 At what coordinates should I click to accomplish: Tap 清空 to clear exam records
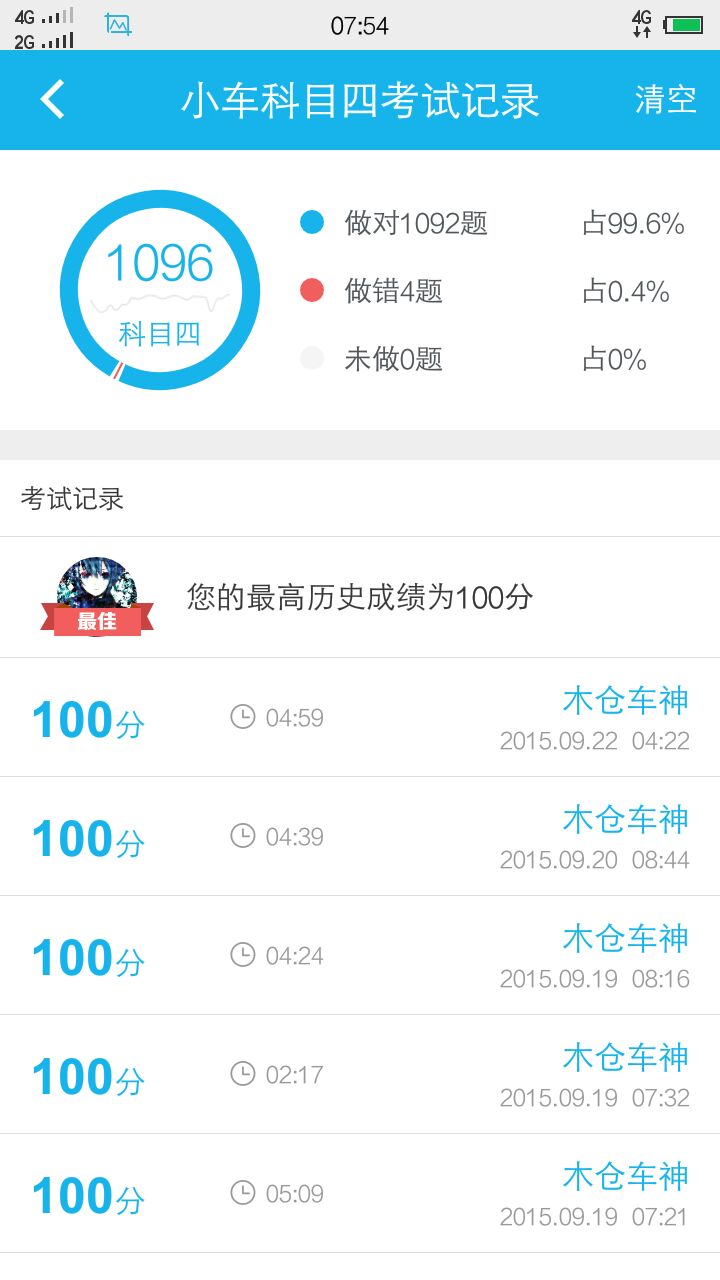(x=665, y=100)
